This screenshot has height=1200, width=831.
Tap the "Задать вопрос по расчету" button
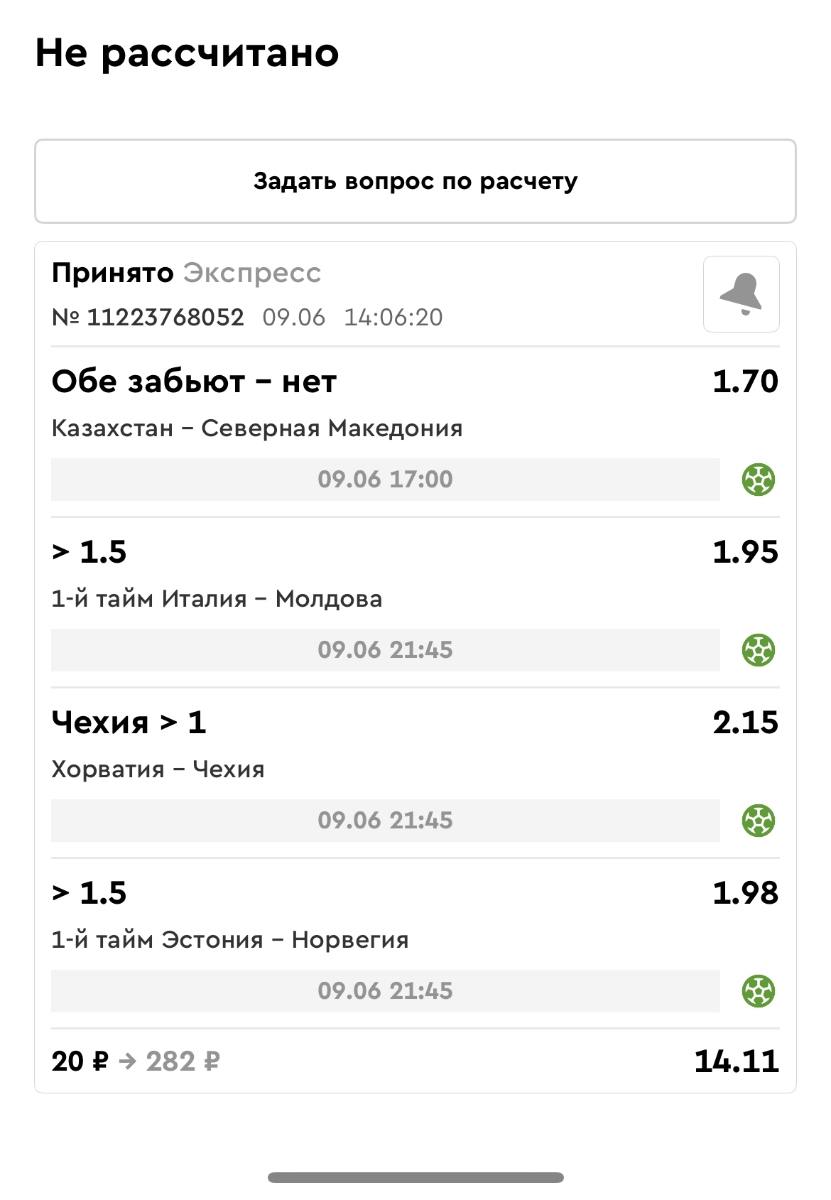click(415, 182)
